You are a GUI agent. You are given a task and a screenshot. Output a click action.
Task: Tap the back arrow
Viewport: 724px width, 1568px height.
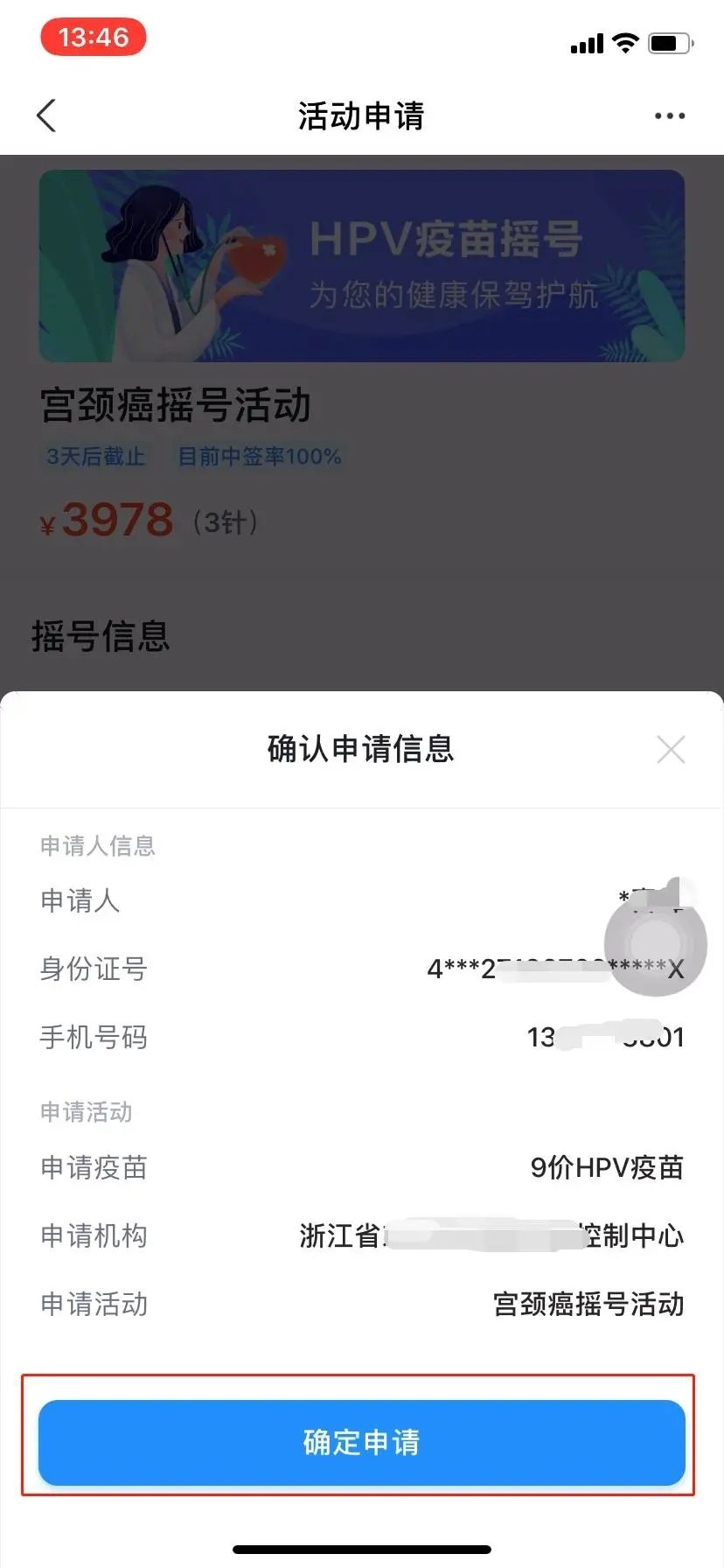pos(47,115)
